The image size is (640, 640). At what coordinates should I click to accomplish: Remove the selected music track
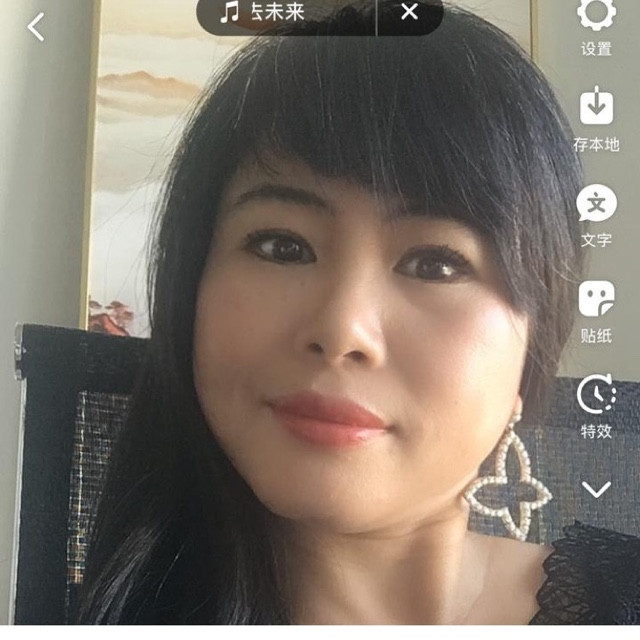click(x=409, y=13)
